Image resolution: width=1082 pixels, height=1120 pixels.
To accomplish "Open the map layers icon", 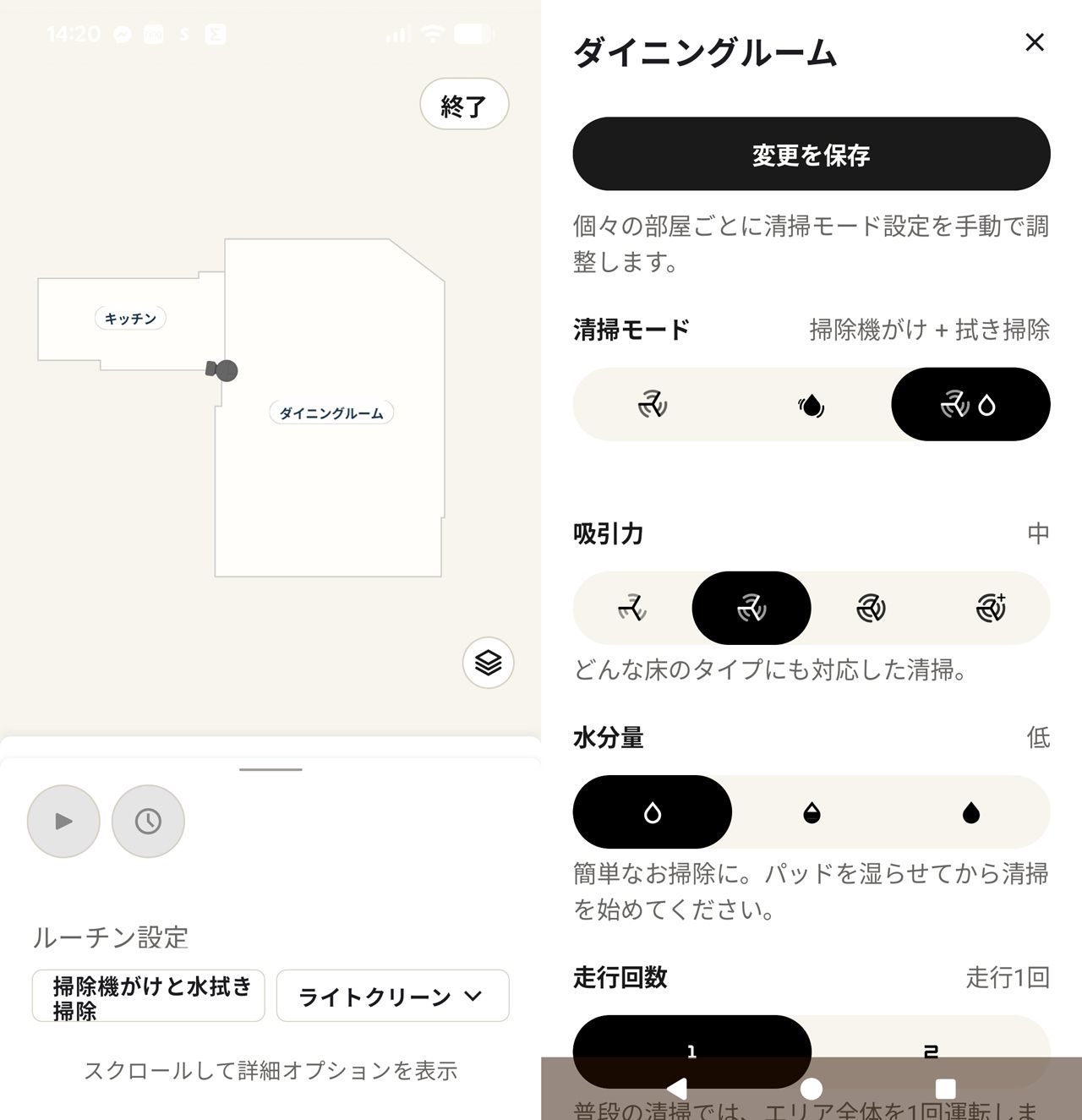I will click(489, 662).
